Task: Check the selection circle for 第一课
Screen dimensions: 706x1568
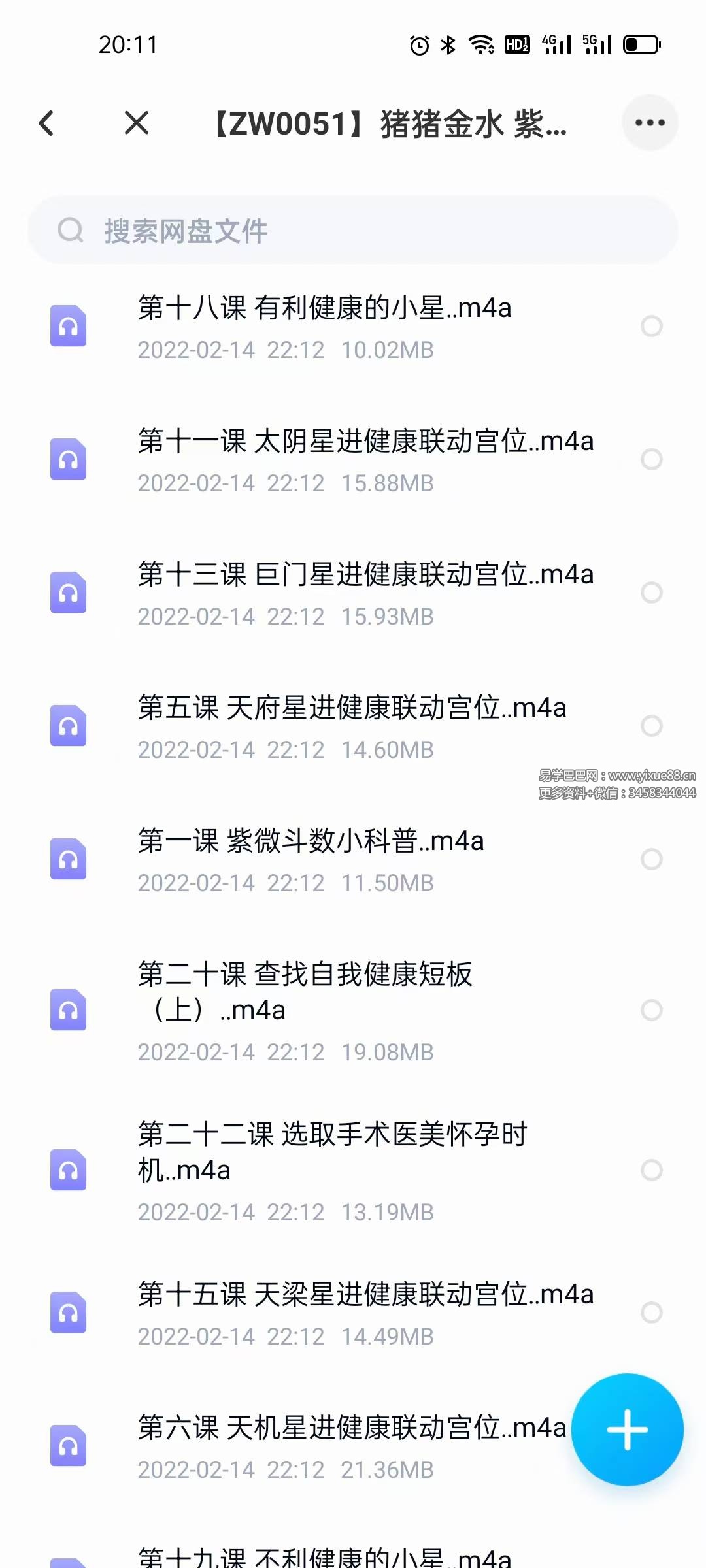Action: pos(651,859)
